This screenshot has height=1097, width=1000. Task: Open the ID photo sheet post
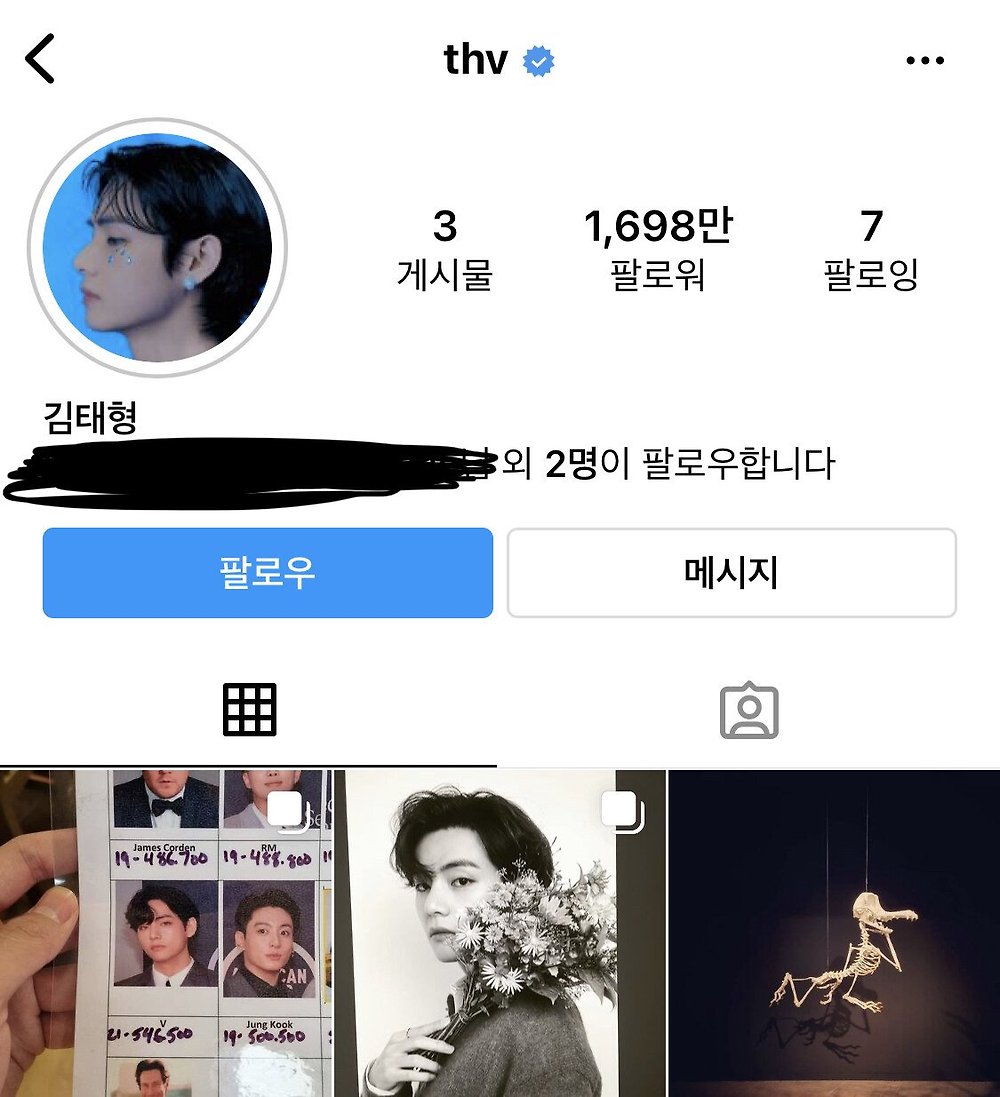tap(165, 932)
